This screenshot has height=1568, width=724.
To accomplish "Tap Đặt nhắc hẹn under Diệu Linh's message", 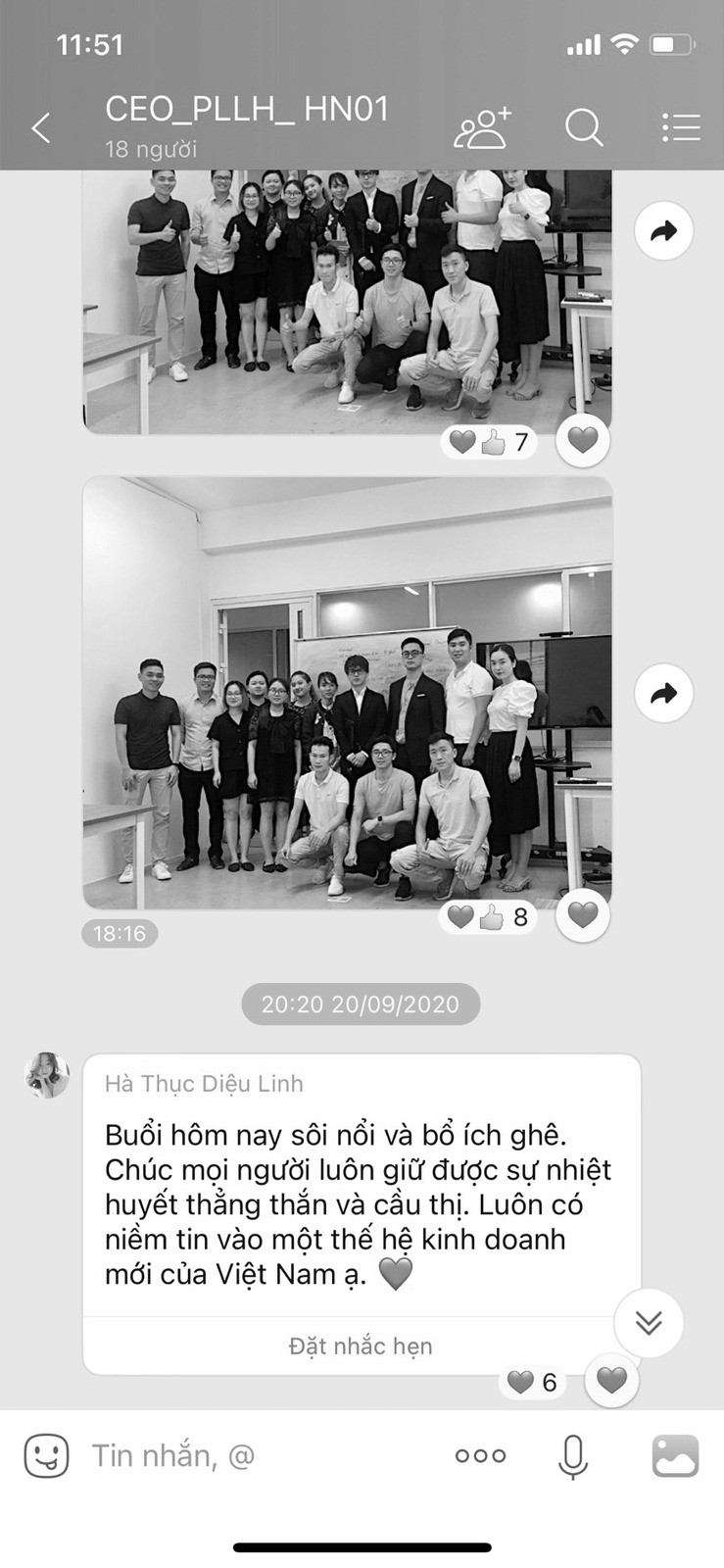I will pyautogui.click(x=361, y=1346).
